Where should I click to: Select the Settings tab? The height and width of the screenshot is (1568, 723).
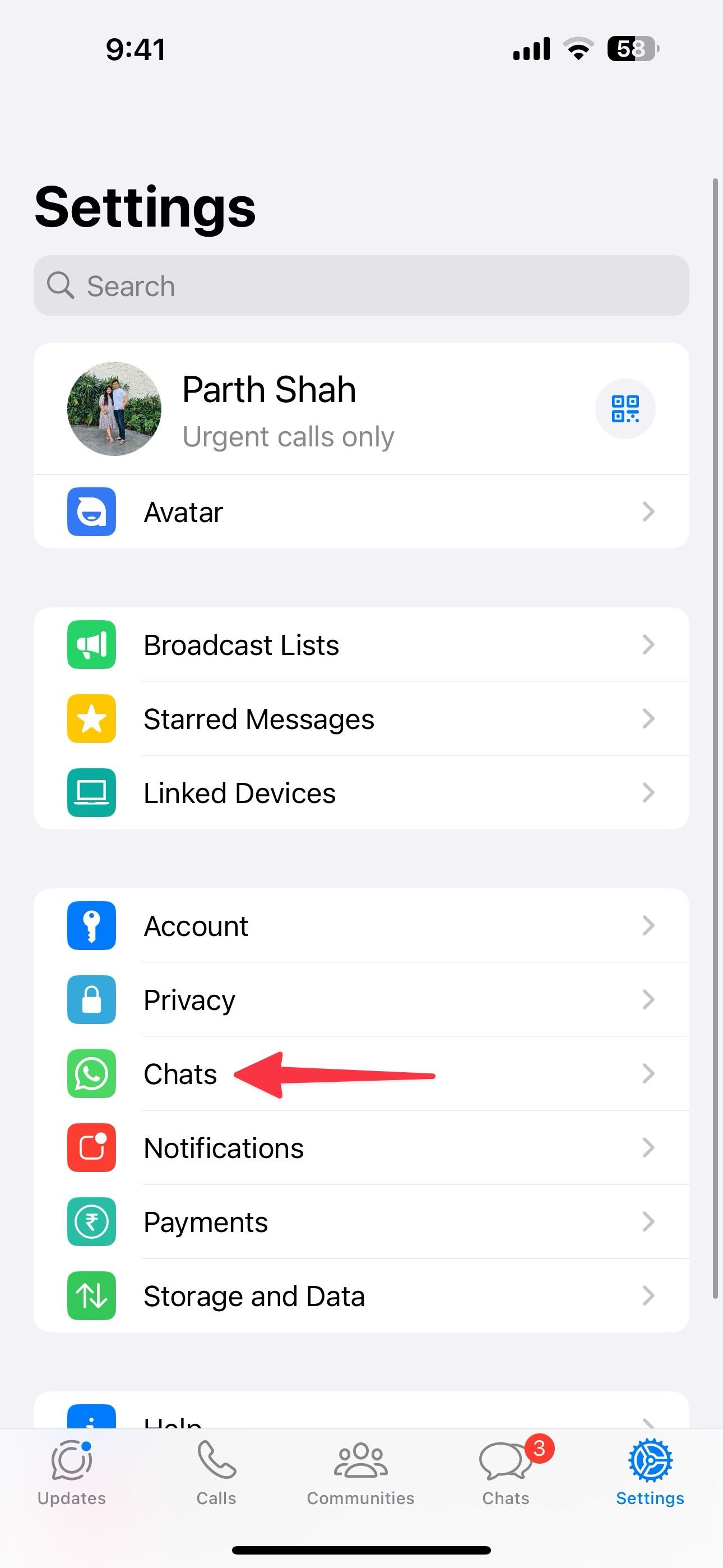[x=650, y=1472]
